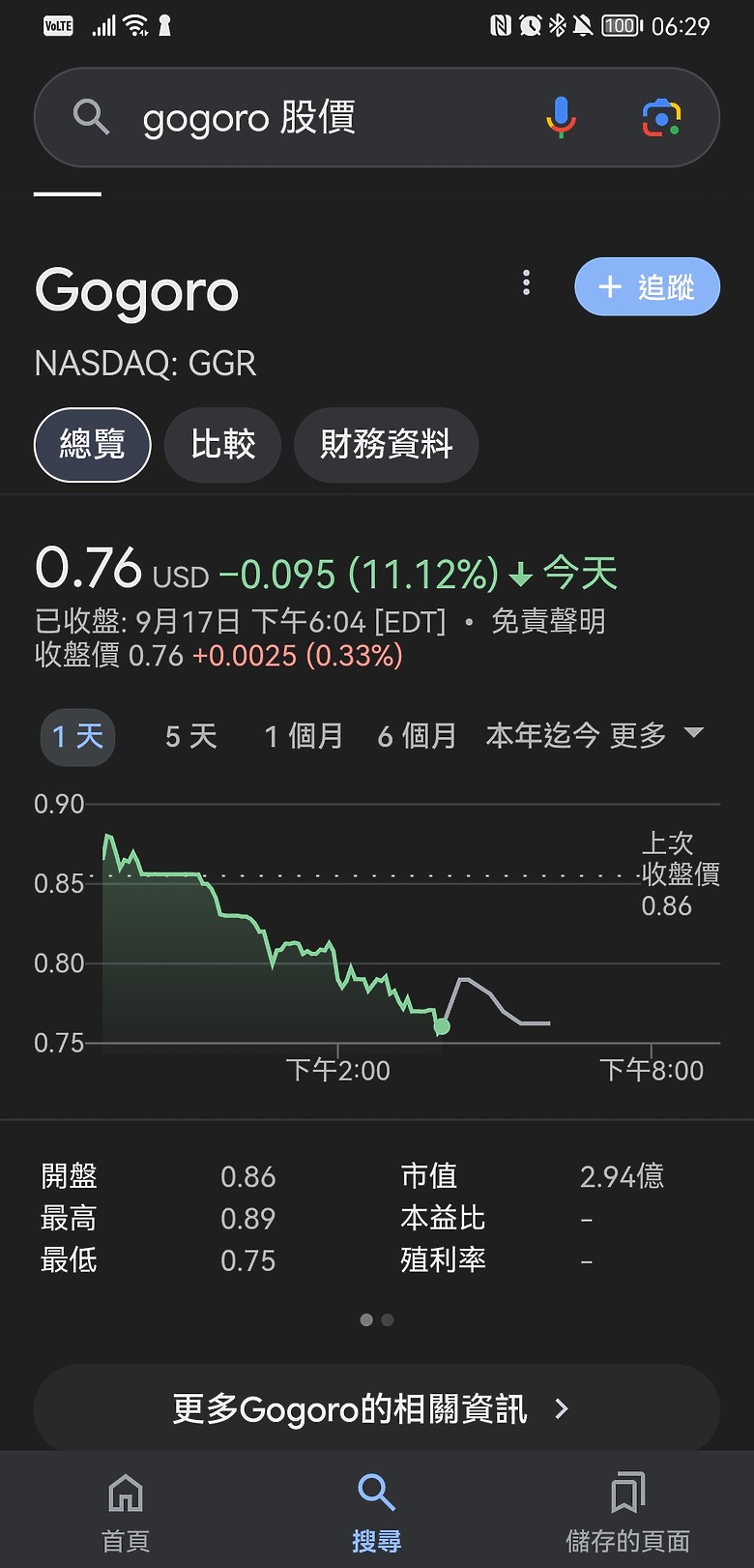Switch chart to 6 個月
The image size is (754, 1568).
point(417,737)
